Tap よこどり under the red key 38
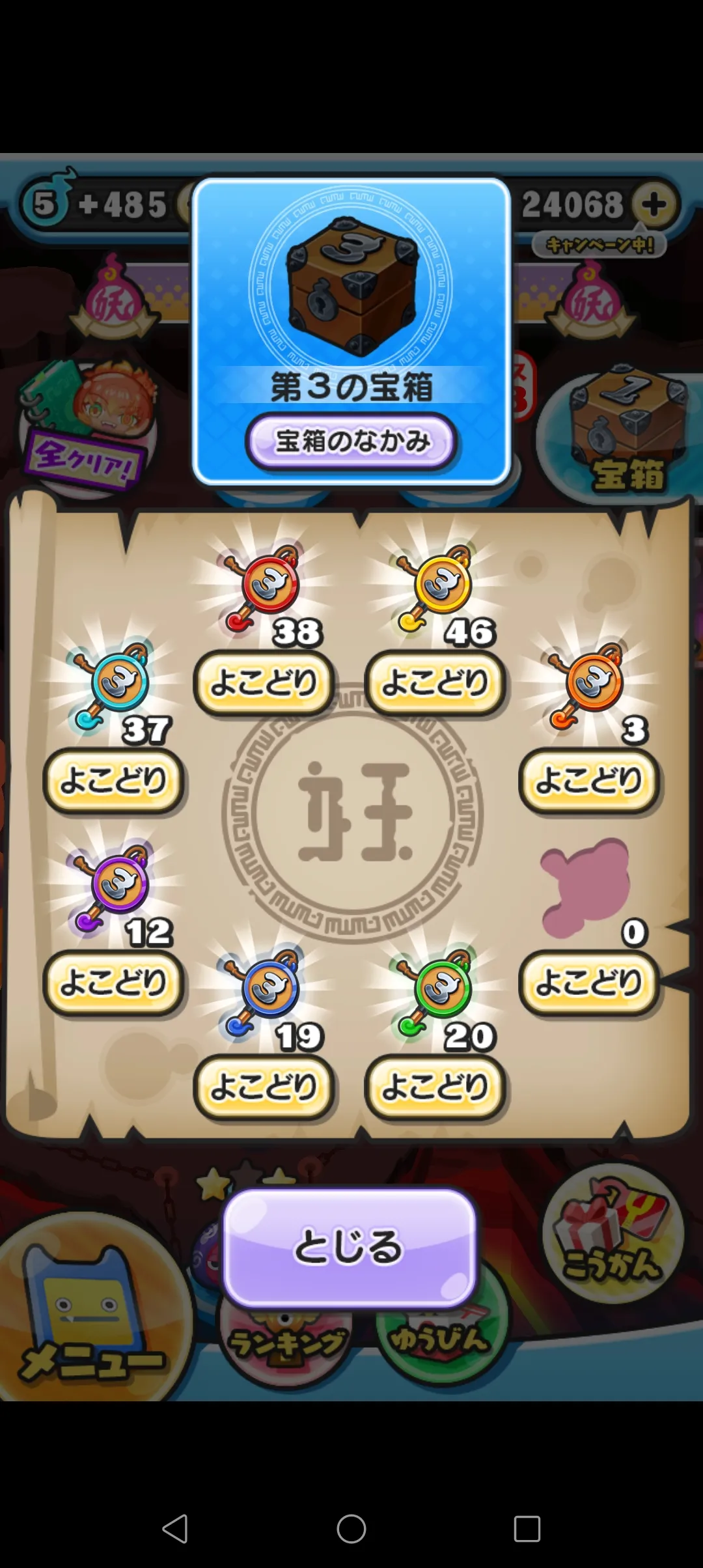Viewport: 703px width, 1568px height. (264, 683)
